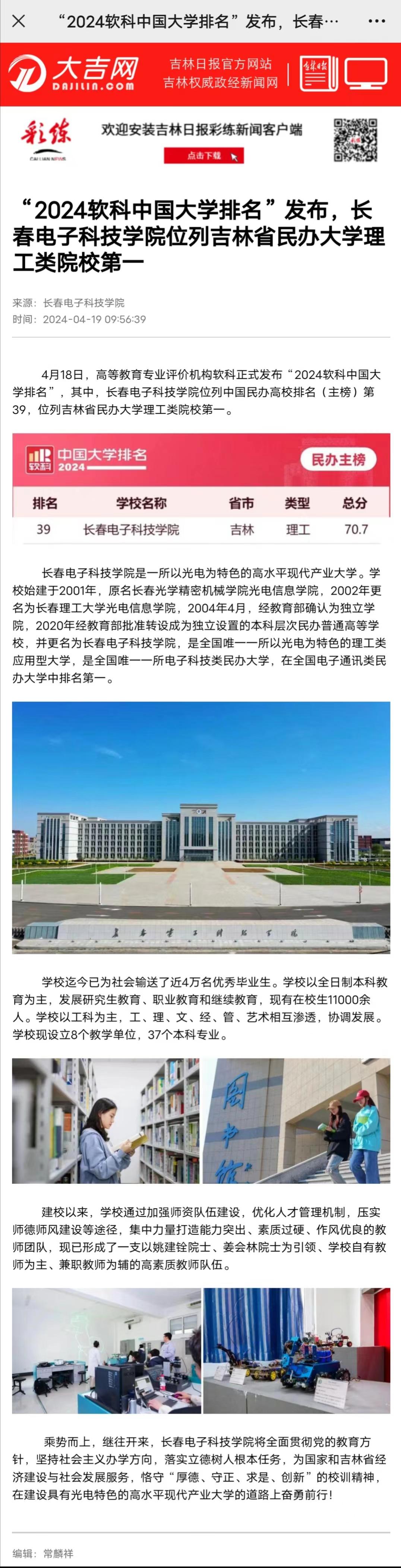401x1568 pixels.
Task: View the campus main building photo
Action: tap(201, 827)
